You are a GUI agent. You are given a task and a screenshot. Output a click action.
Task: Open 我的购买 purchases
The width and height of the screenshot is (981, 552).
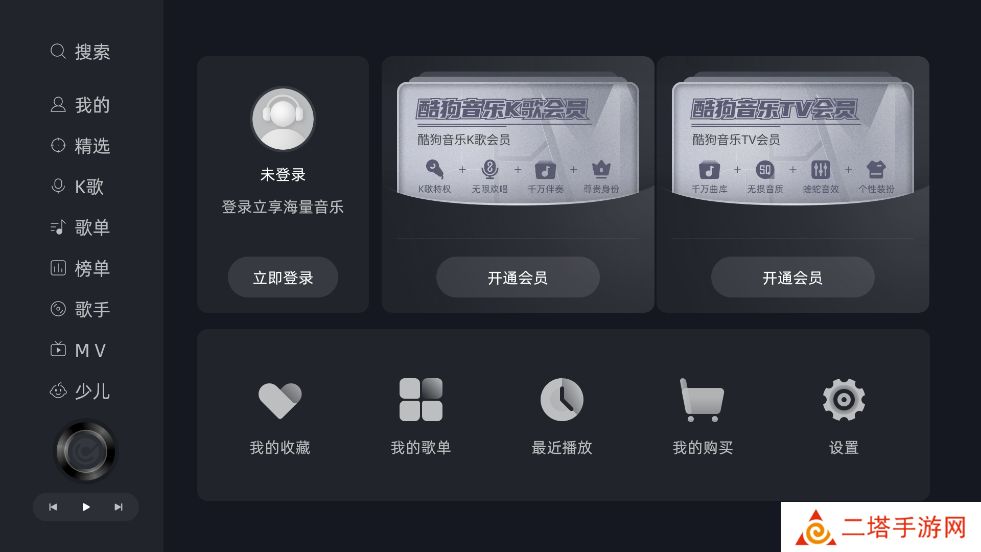[703, 416]
